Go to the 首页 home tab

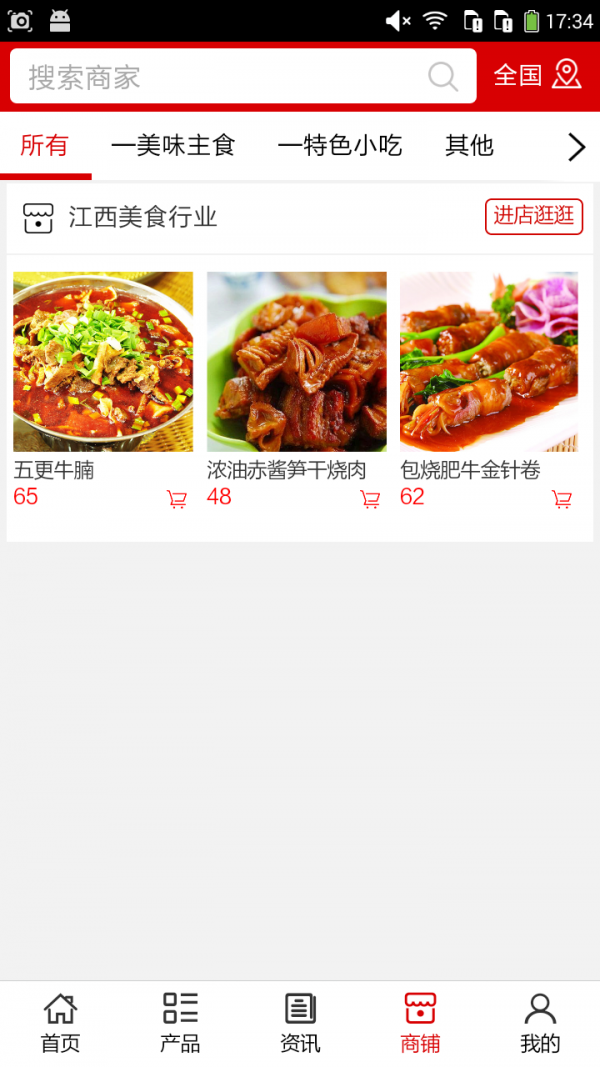(x=60, y=1022)
